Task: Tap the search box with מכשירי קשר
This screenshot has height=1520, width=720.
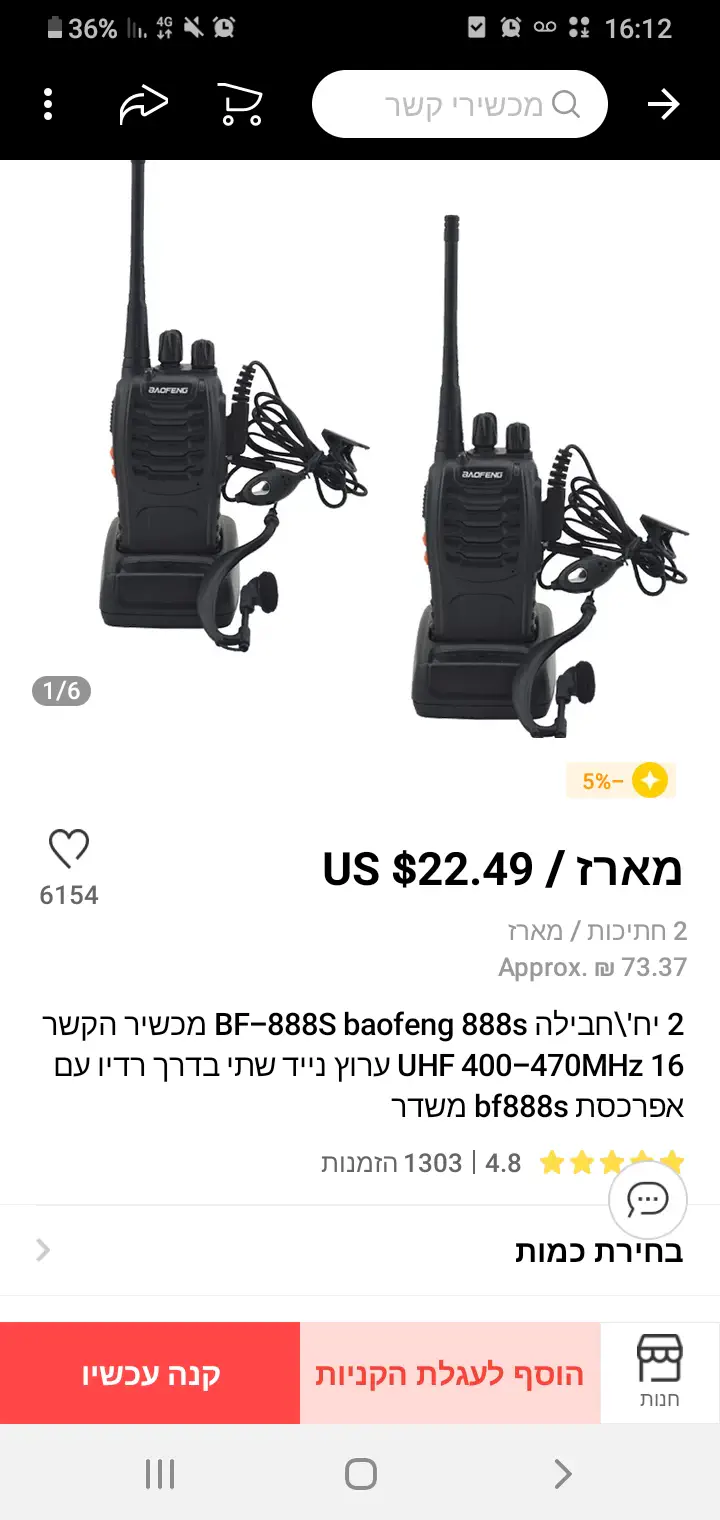Action: (460, 104)
